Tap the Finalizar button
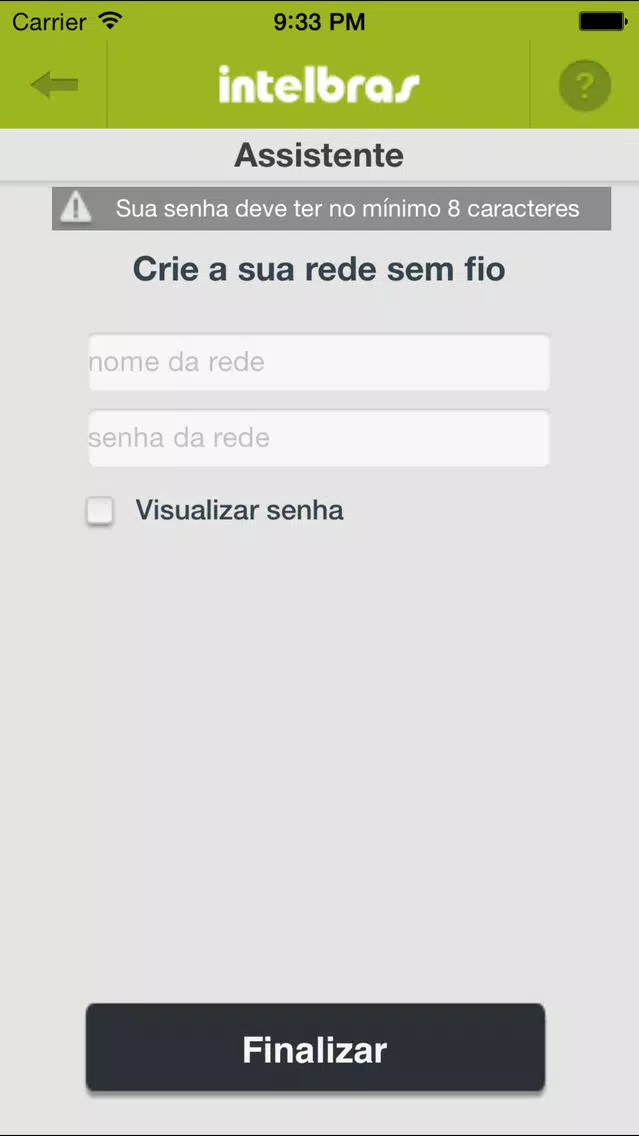This screenshot has width=639, height=1136. (x=315, y=1048)
